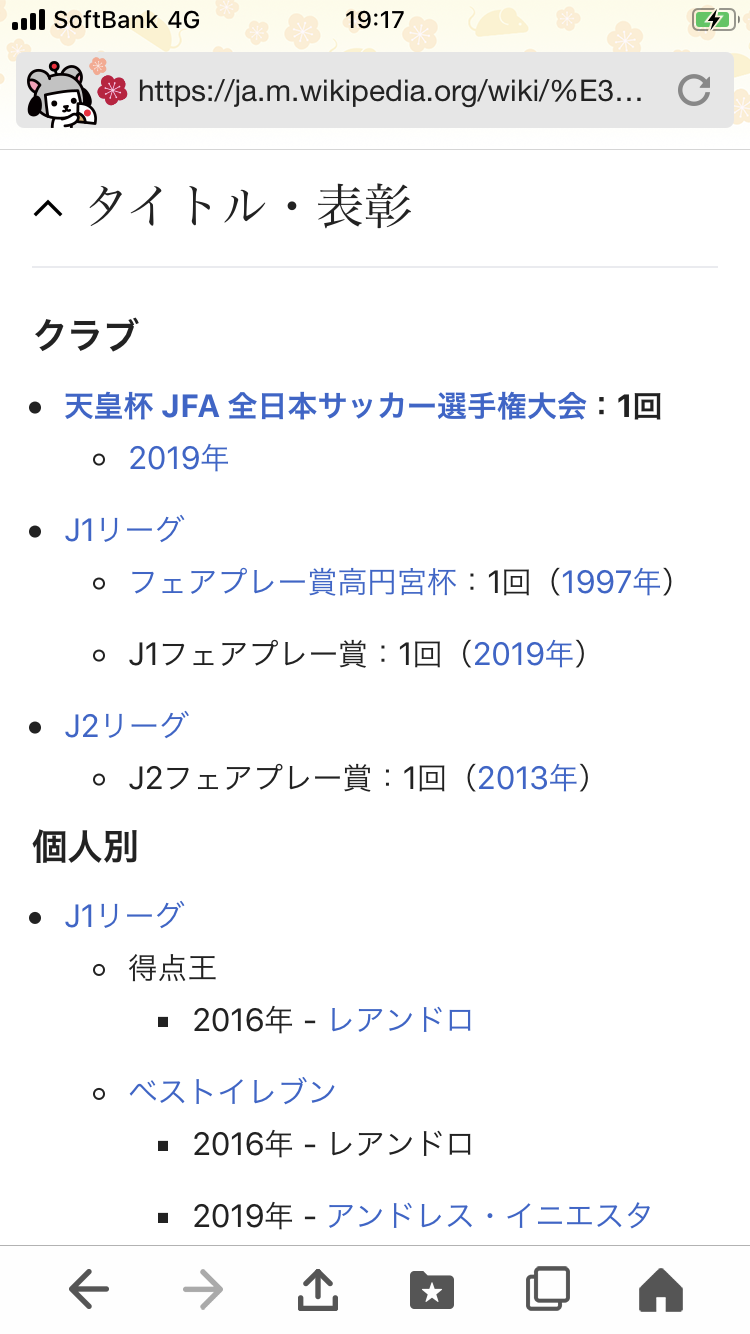Open the 1997年 link

(611, 581)
